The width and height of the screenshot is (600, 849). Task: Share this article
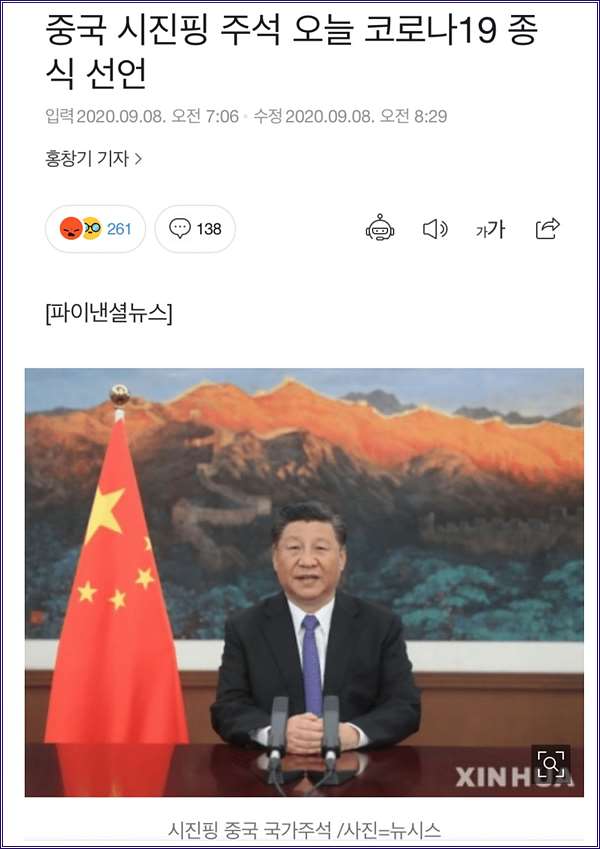[x=547, y=229]
